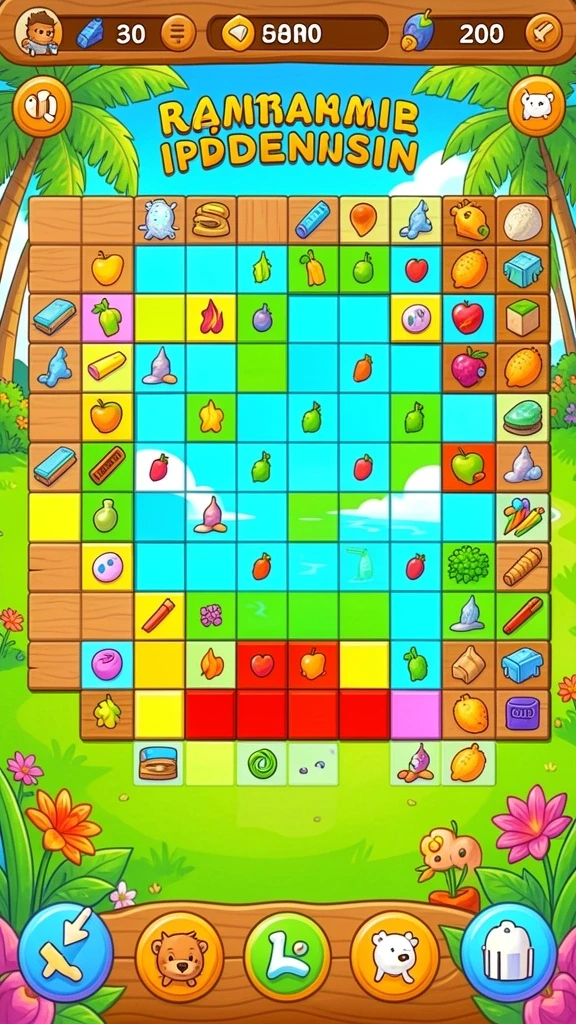The height and width of the screenshot is (1024, 576).
Task: Select the brown bear booster button
Action: click(x=179, y=956)
